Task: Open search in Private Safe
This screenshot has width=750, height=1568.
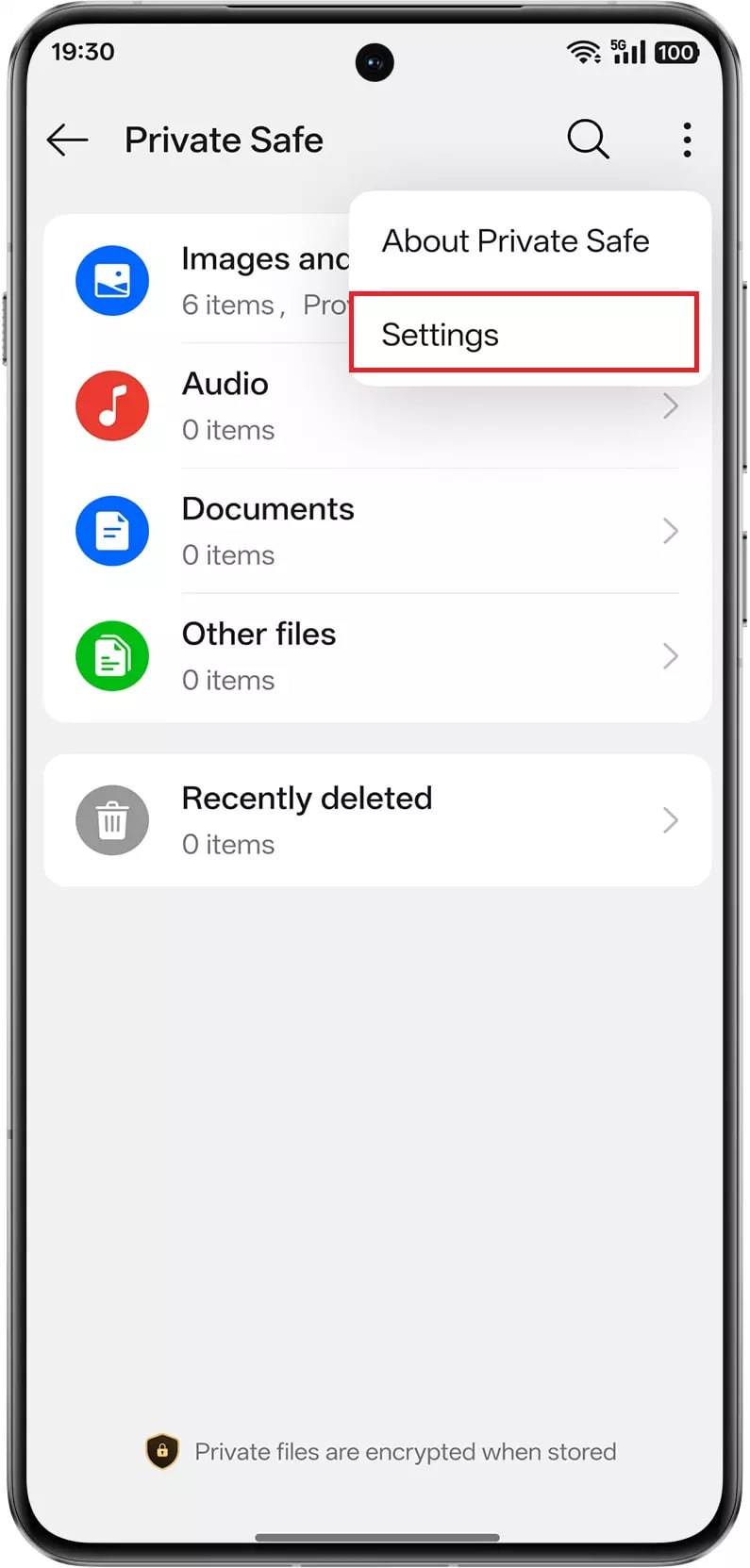Action: click(588, 140)
